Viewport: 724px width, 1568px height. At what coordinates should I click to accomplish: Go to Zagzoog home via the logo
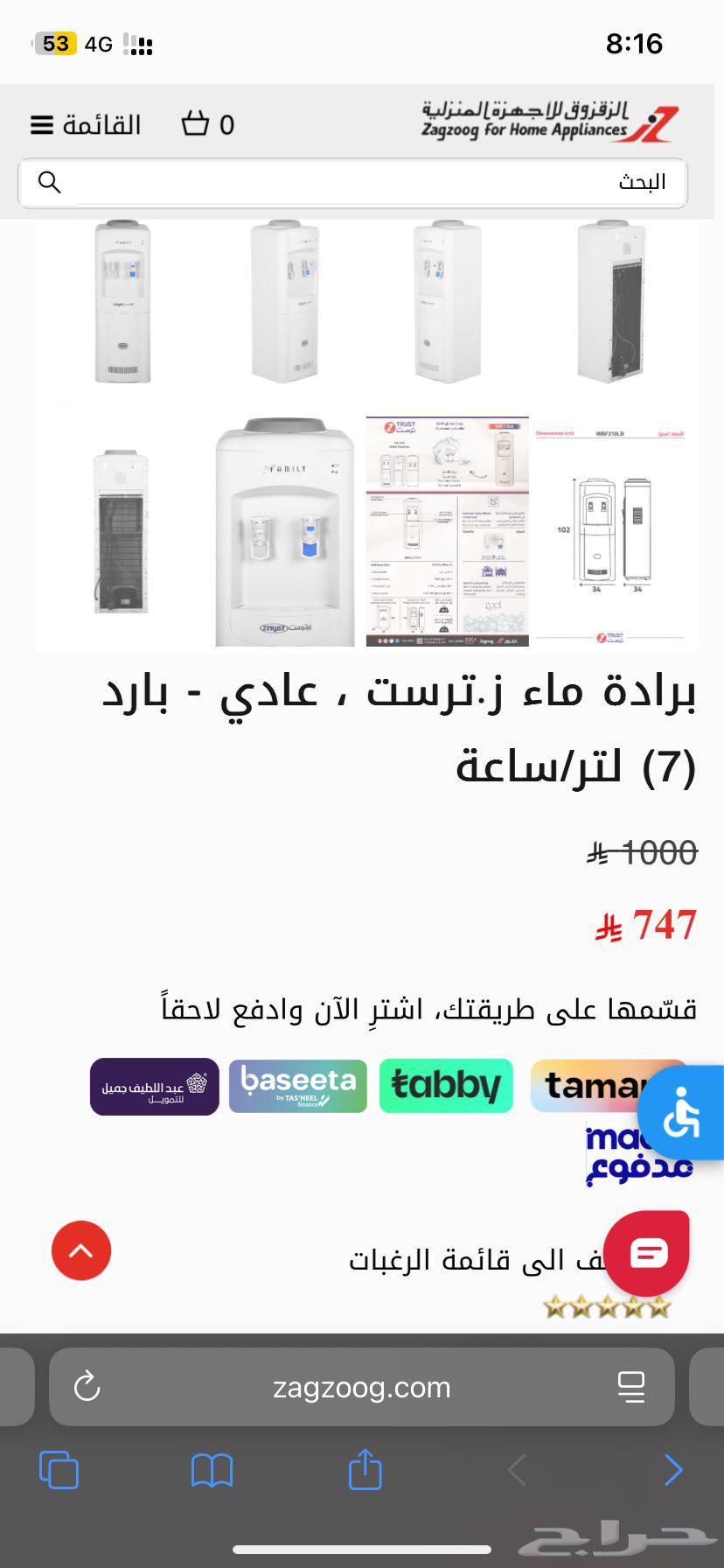click(549, 122)
